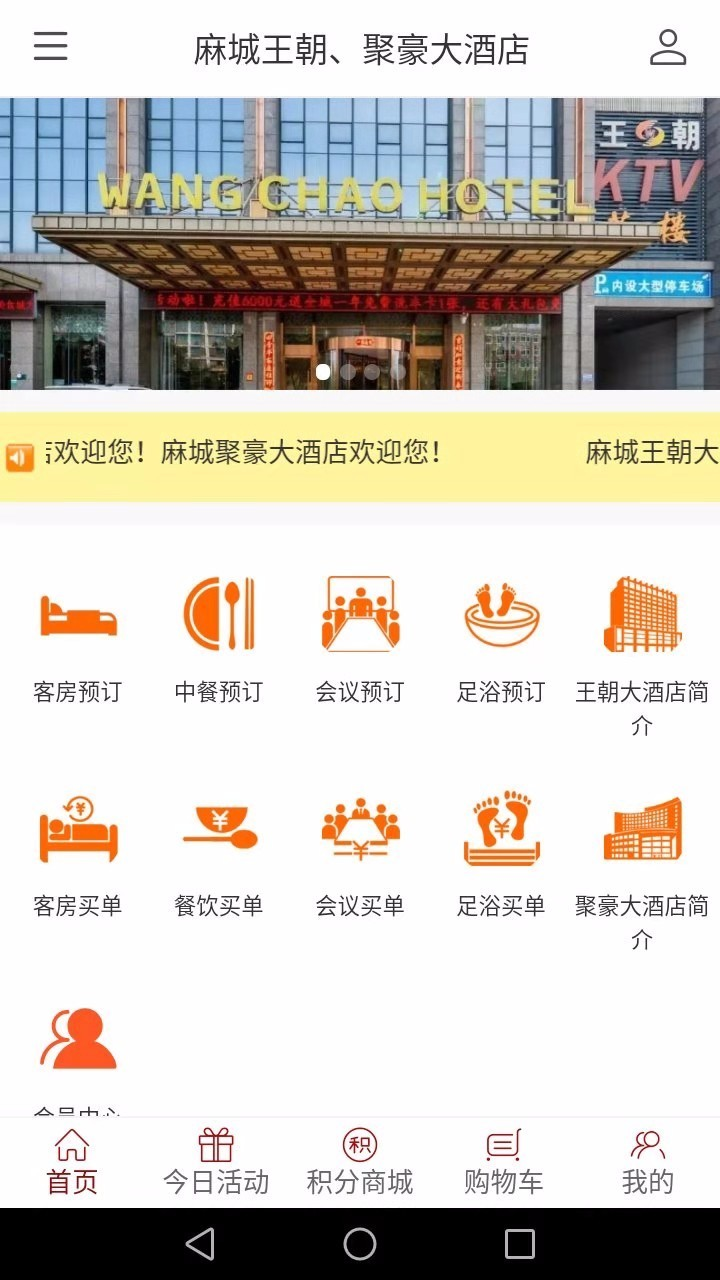
Task: Open the 积分商城 points mall tab
Action: (359, 1160)
